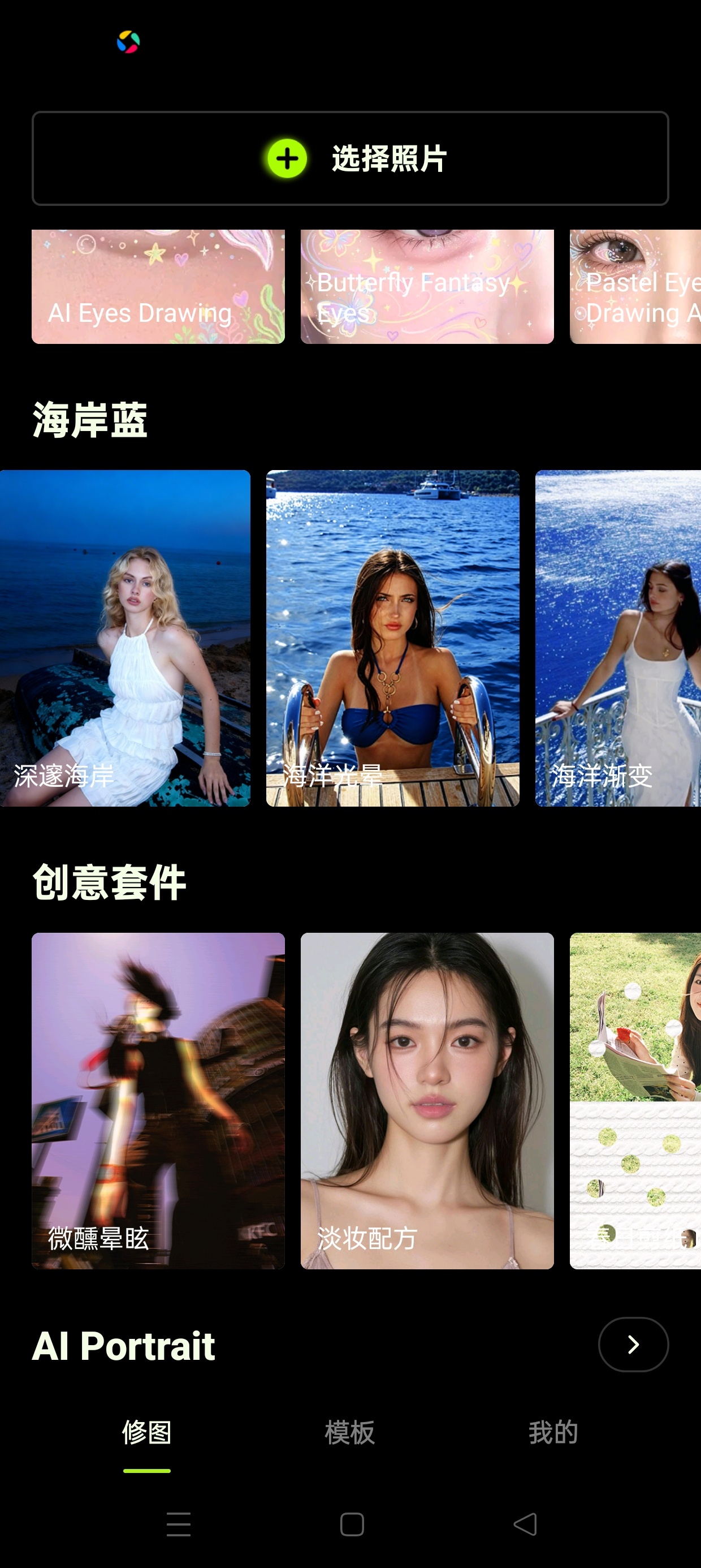Screen dimensions: 701x1568
Task: Tap the 选择照片 button
Action: [350, 158]
